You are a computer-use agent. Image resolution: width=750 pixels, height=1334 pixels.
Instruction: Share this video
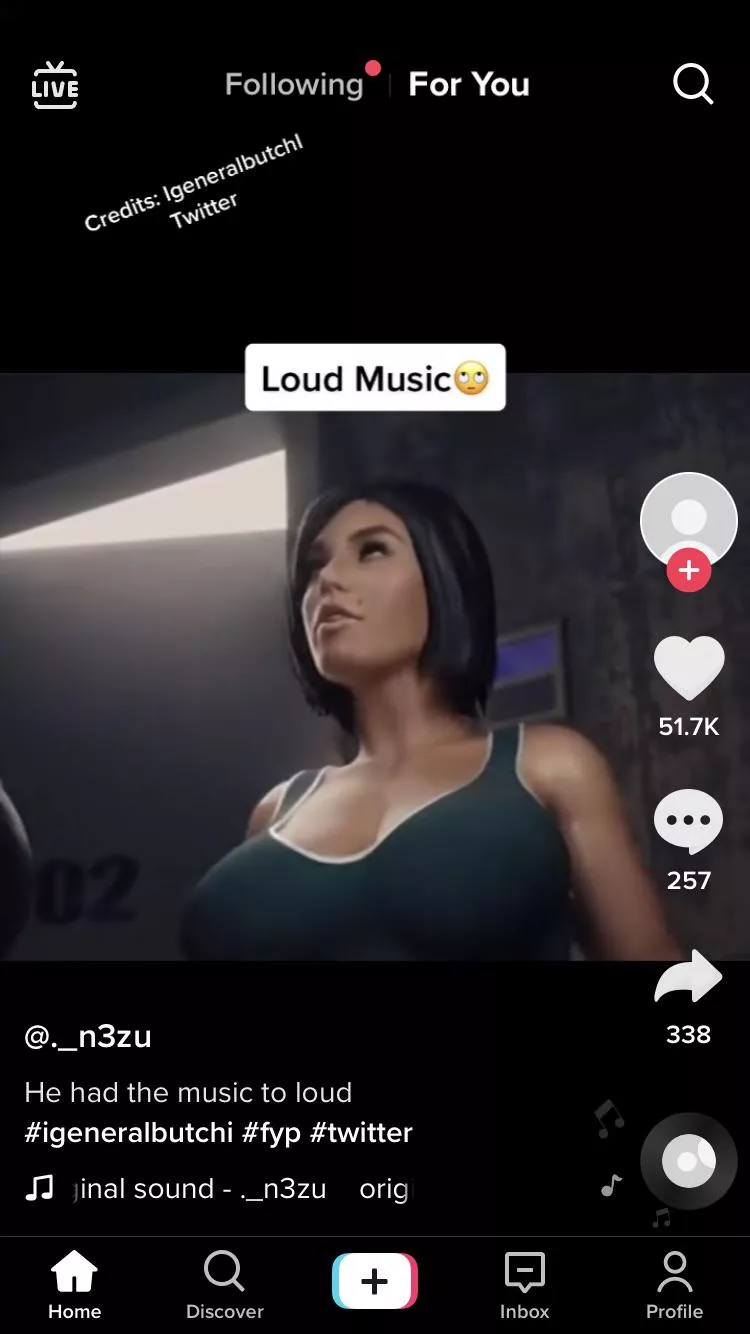pyautogui.click(x=688, y=977)
